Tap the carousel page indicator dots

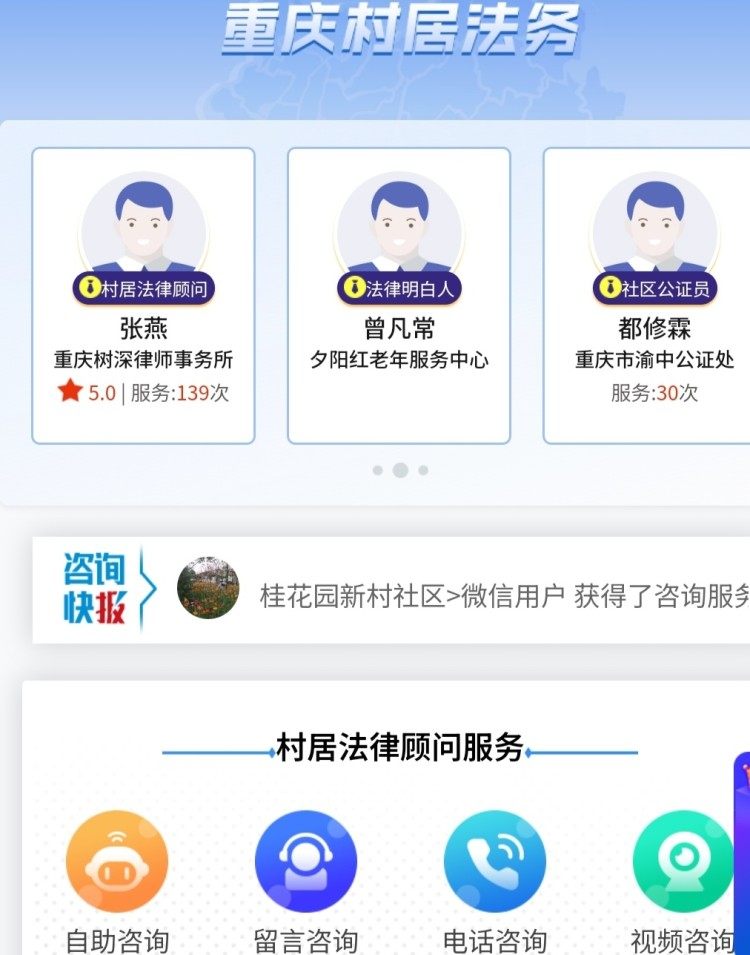pyautogui.click(x=400, y=470)
